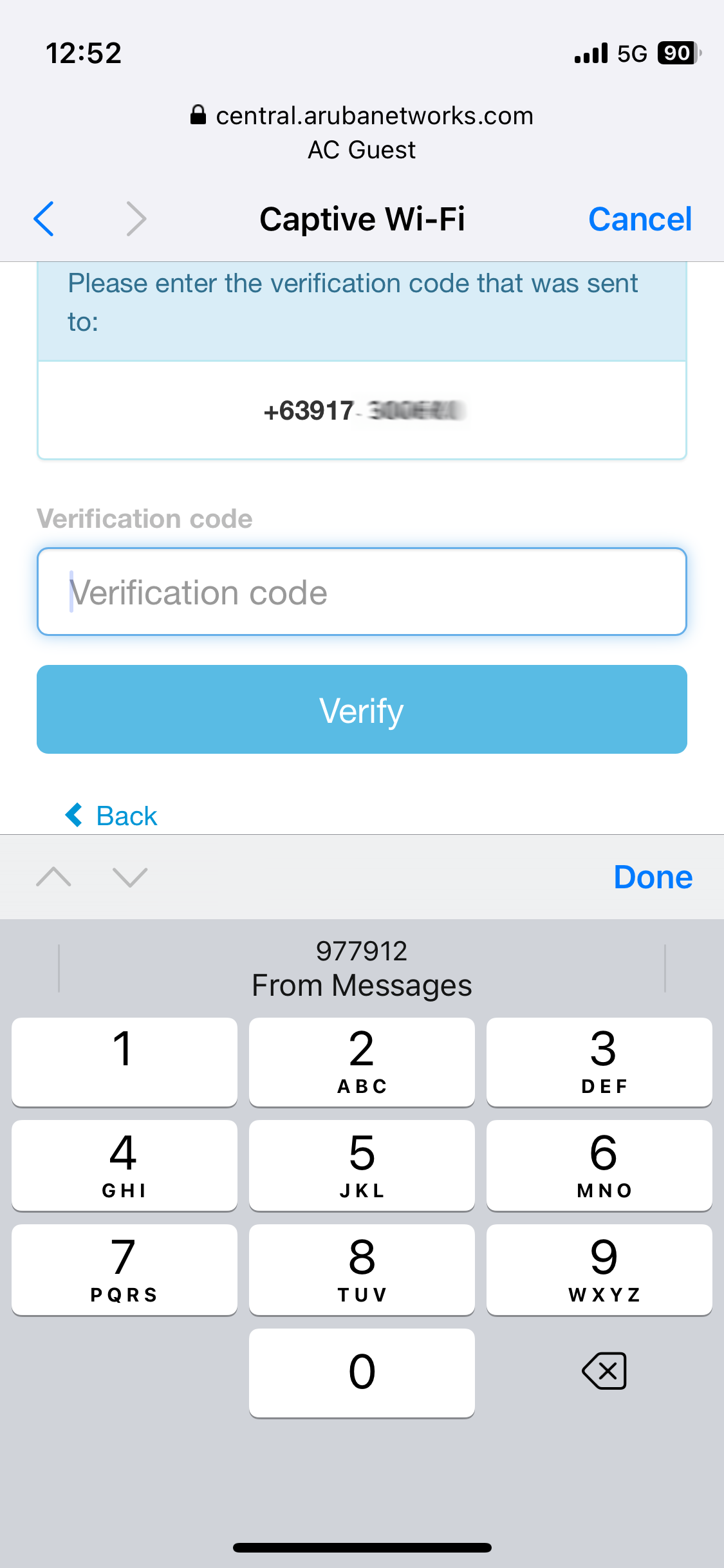Viewport: 724px width, 1568px height.
Task: Cancel the Captive Wi-Fi login
Action: (x=640, y=219)
